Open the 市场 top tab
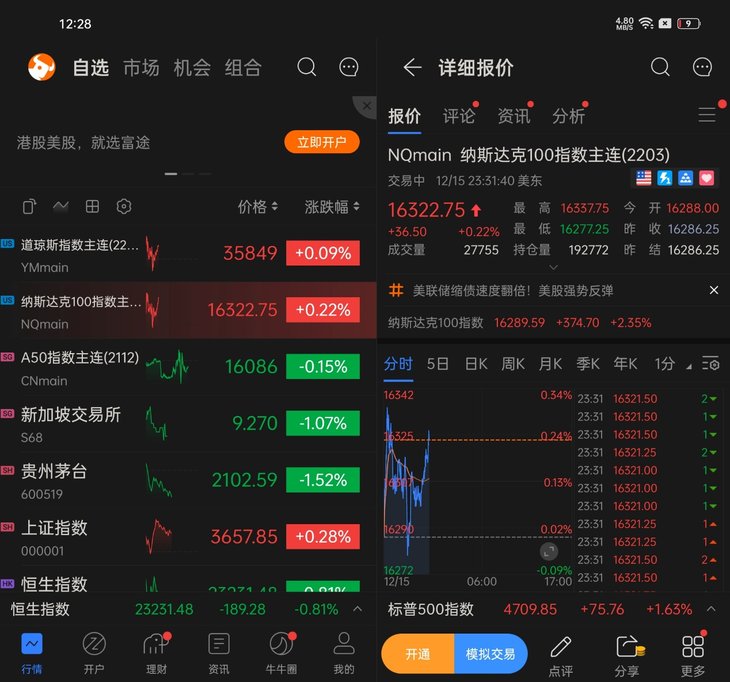This screenshot has height=682, width=730. [x=141, y=68]
